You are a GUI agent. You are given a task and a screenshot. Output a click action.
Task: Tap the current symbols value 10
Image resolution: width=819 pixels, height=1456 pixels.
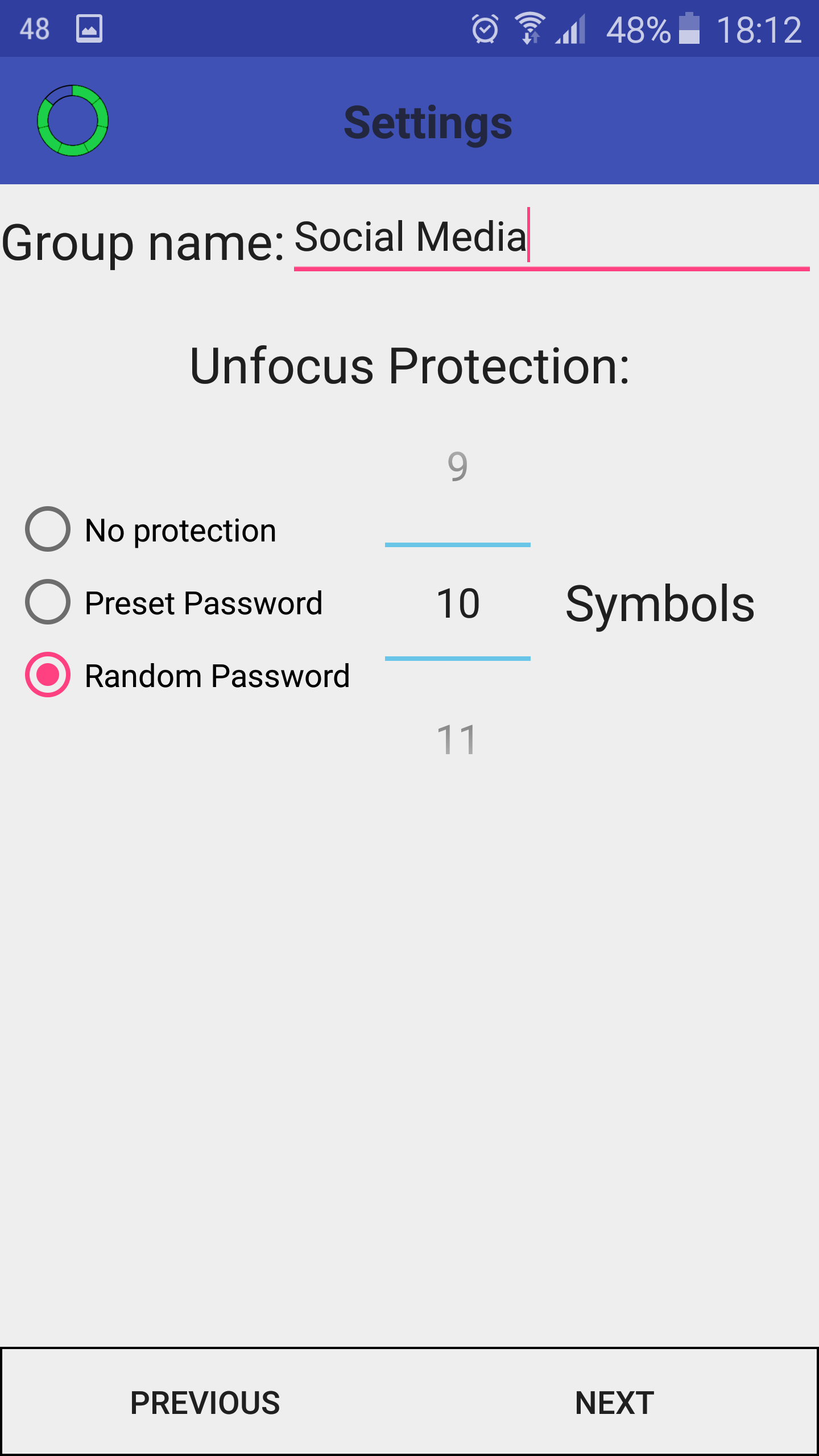pyautogui.click(x=458, y=603)
